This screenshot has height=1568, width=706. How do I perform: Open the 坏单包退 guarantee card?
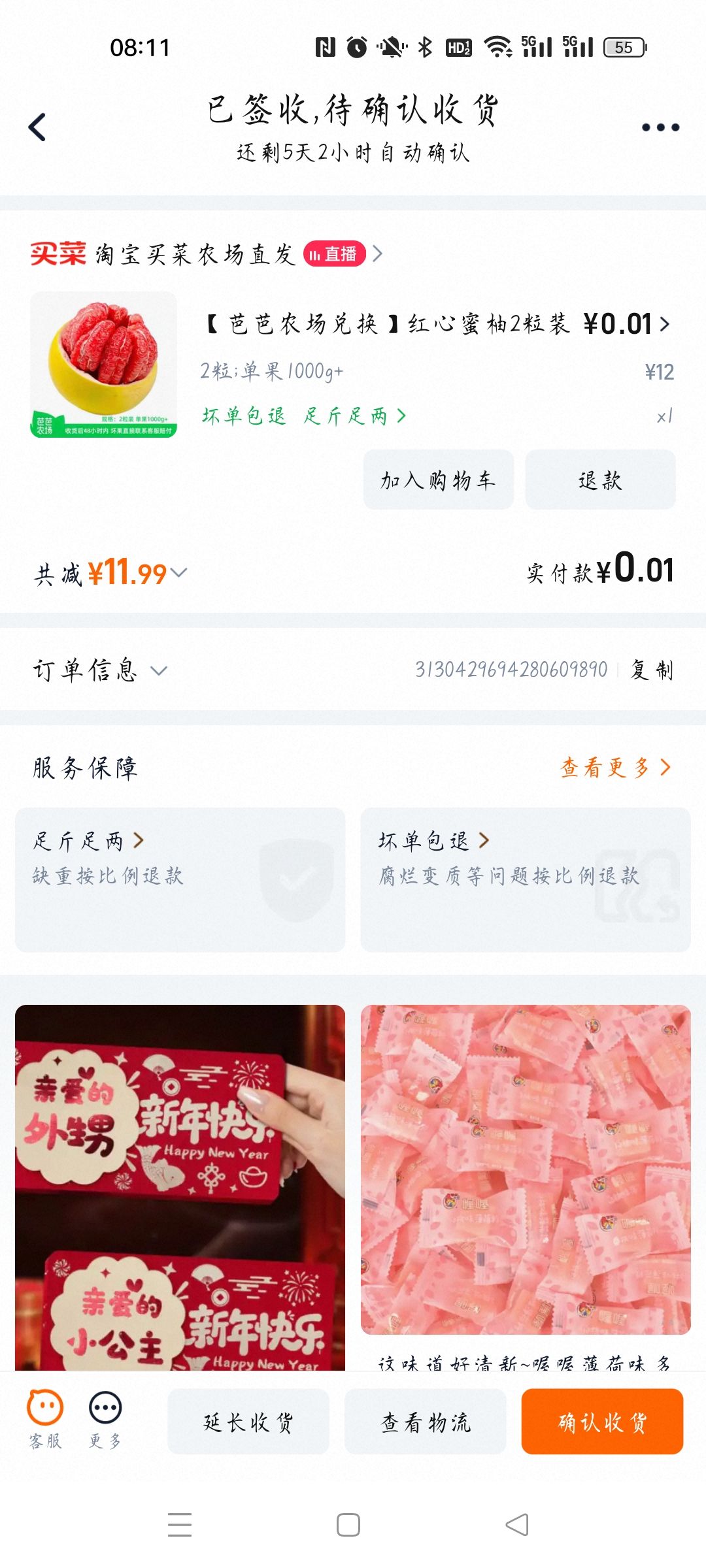(x=525, y=879)
